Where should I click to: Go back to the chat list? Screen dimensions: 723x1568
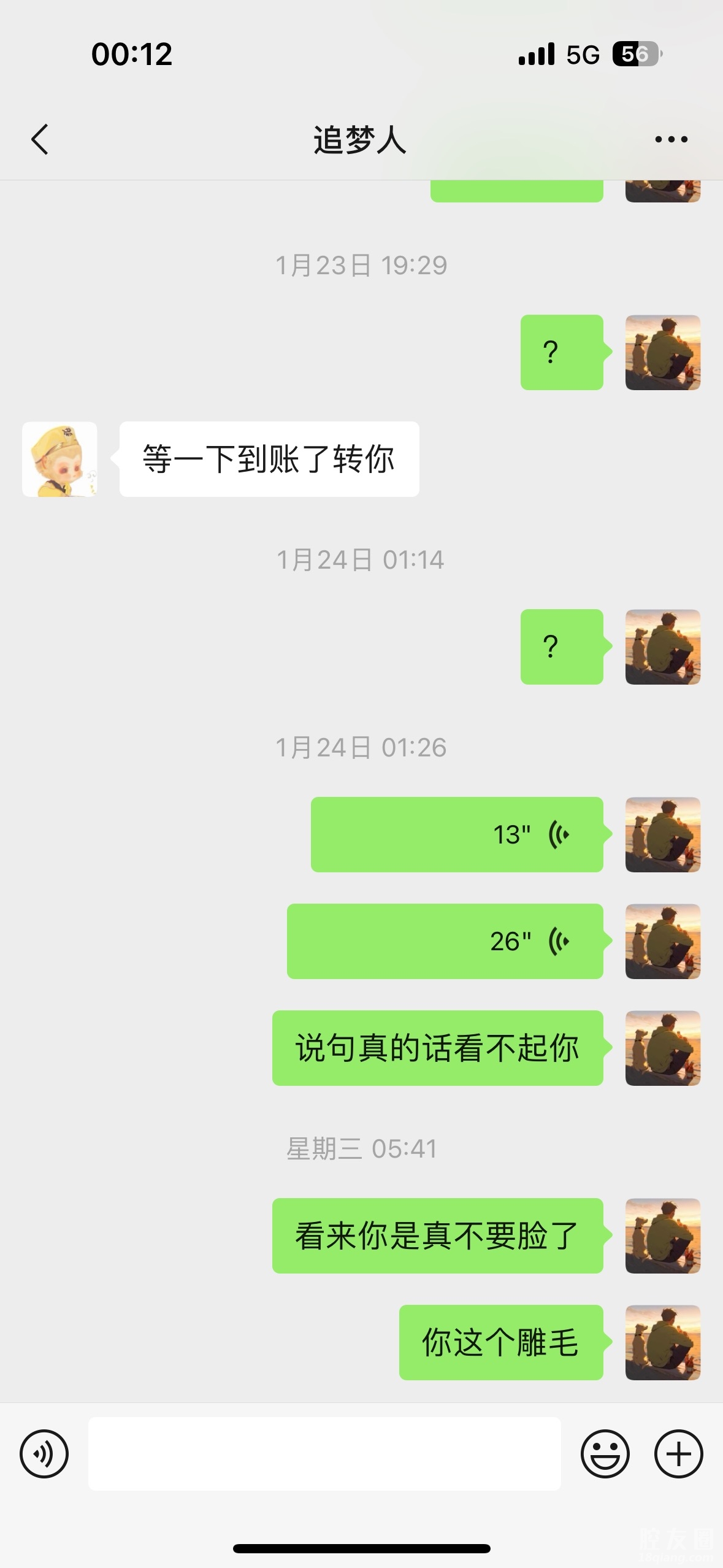click(40, 139)
